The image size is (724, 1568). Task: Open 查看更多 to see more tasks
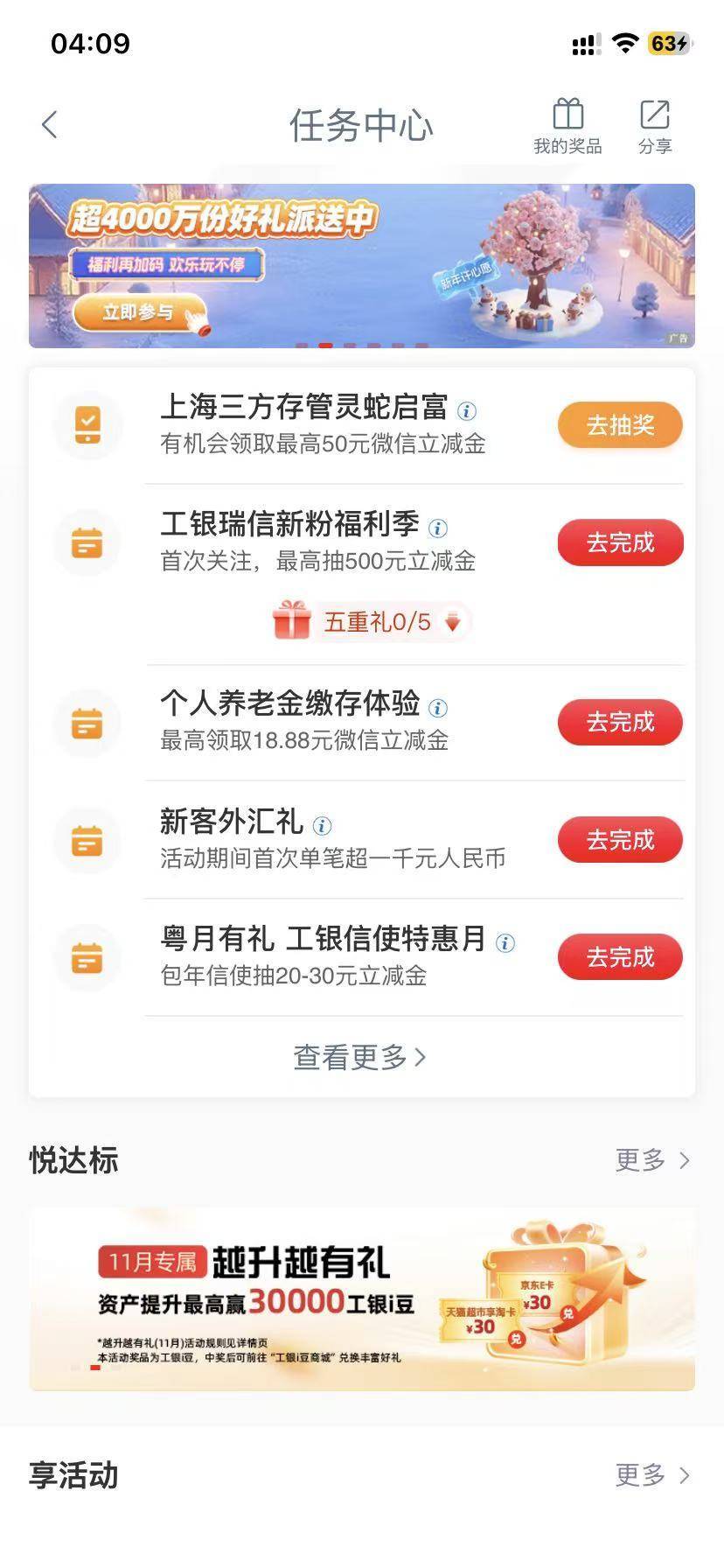coord(360,1057)
